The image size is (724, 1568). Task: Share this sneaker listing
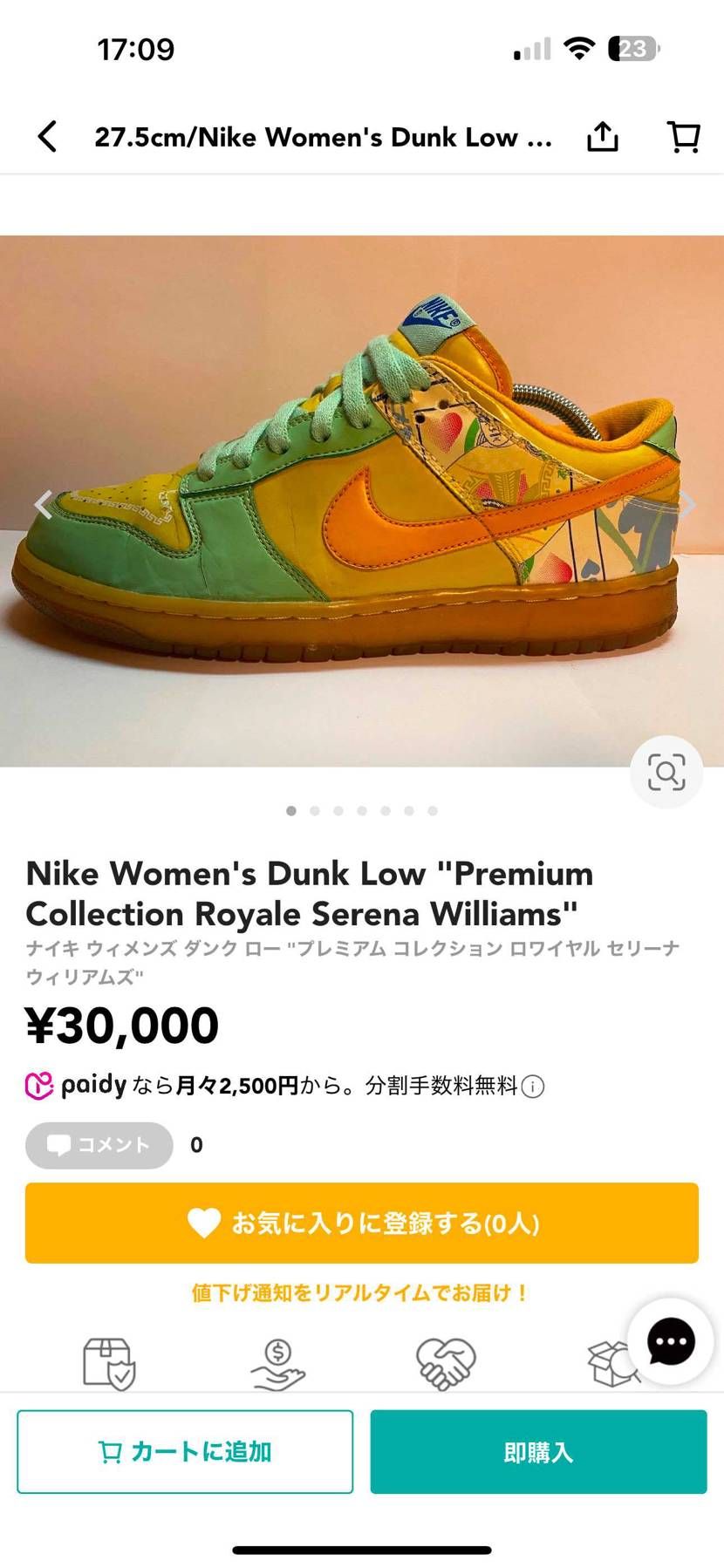602,137
